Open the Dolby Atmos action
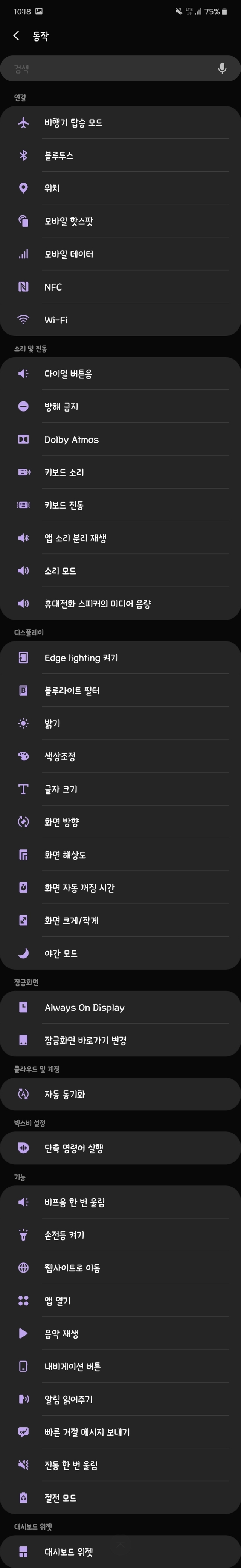This screenshot has height=1568, width=241. (x=120, y=440)
